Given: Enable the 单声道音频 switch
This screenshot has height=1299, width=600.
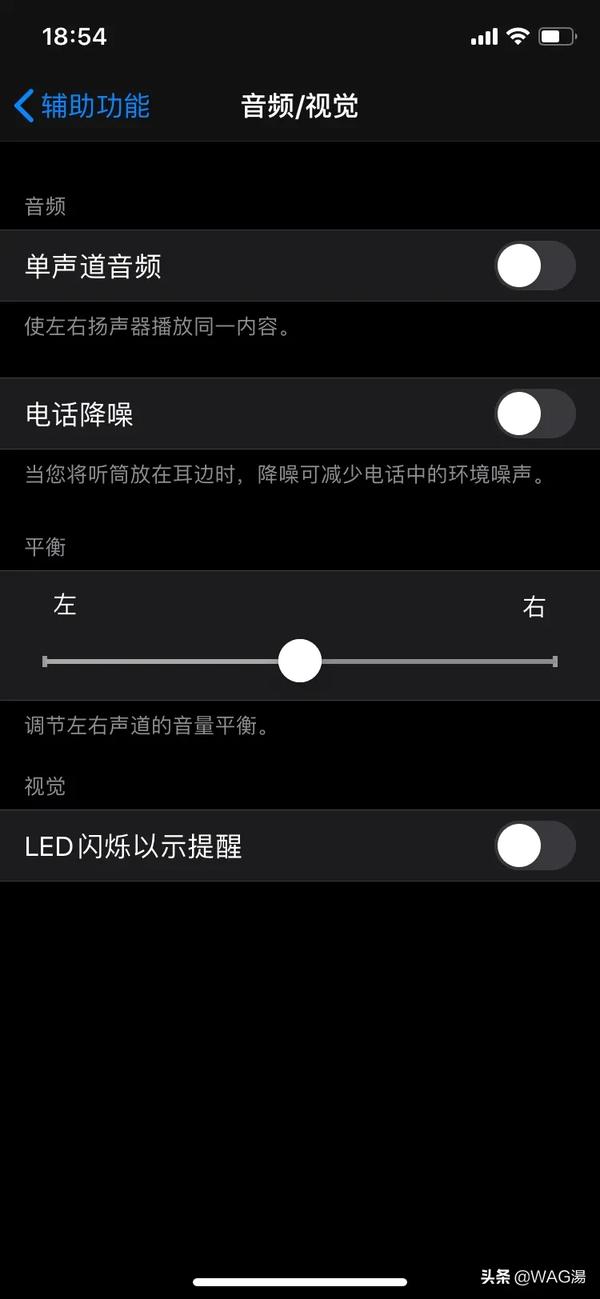Looking at the screenshot, I should click(535, 266).
